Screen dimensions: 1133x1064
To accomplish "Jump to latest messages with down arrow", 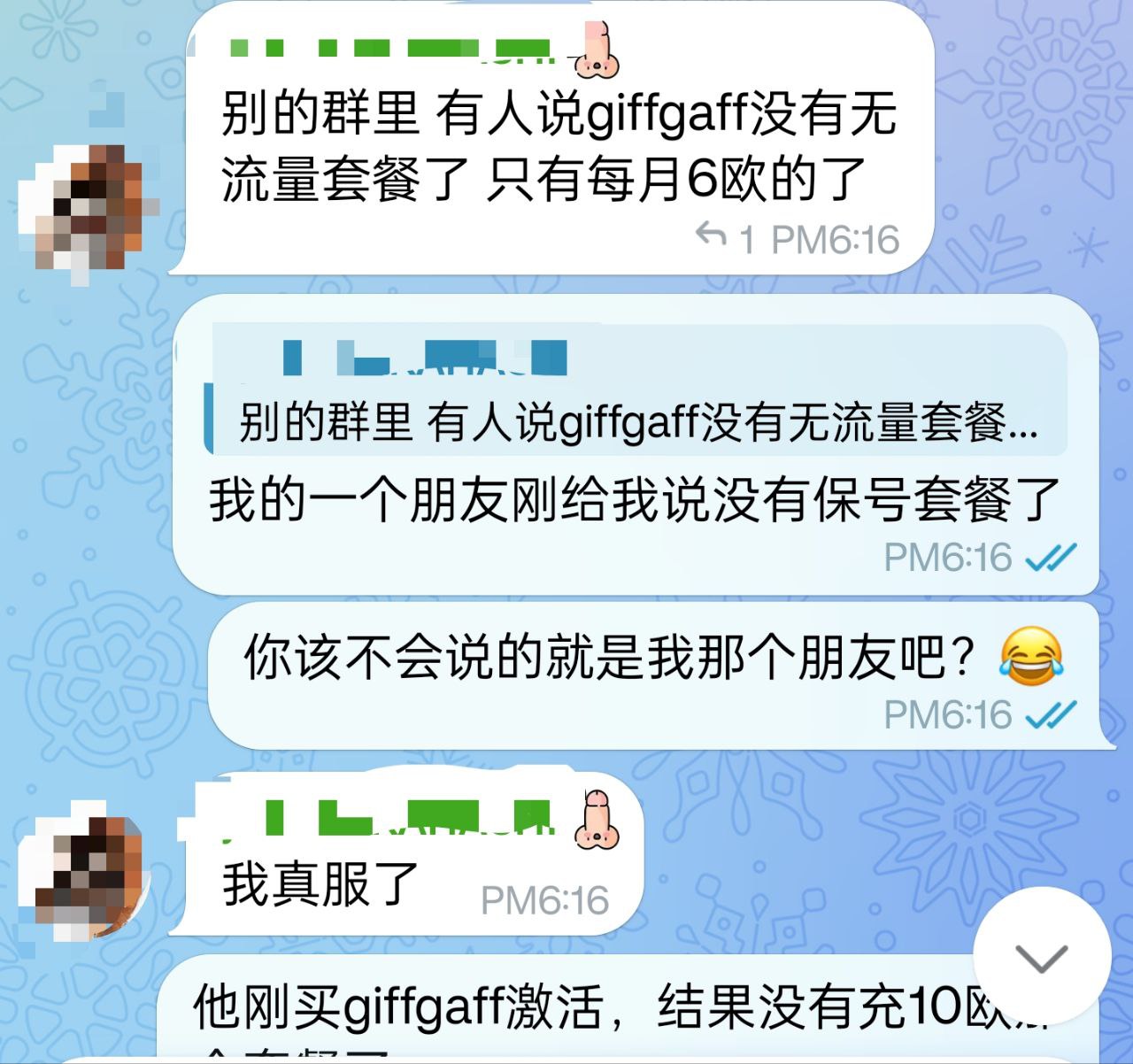I will pyautogui.click(x=1041, y=957).
